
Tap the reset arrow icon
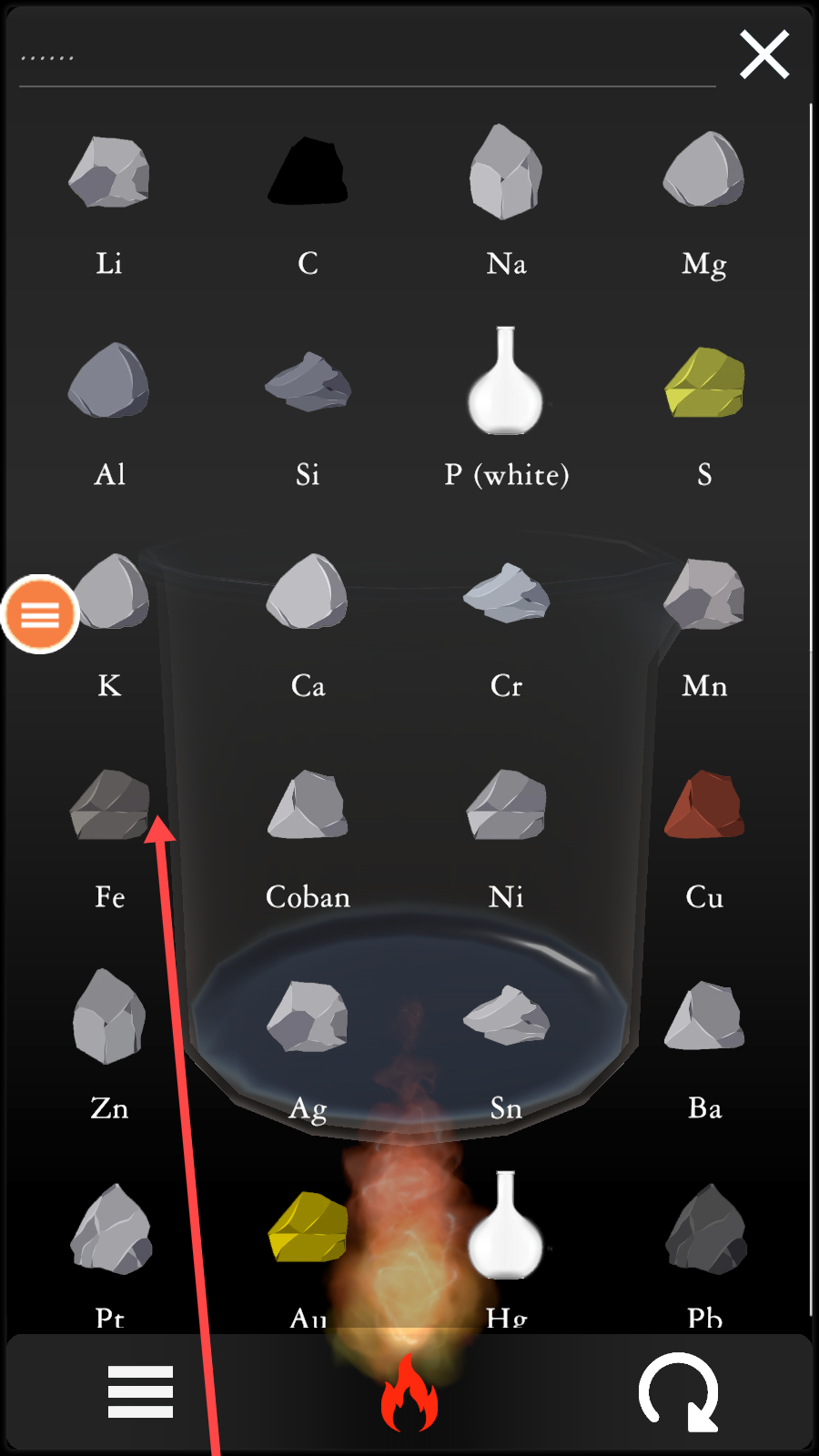point(679,1392)
